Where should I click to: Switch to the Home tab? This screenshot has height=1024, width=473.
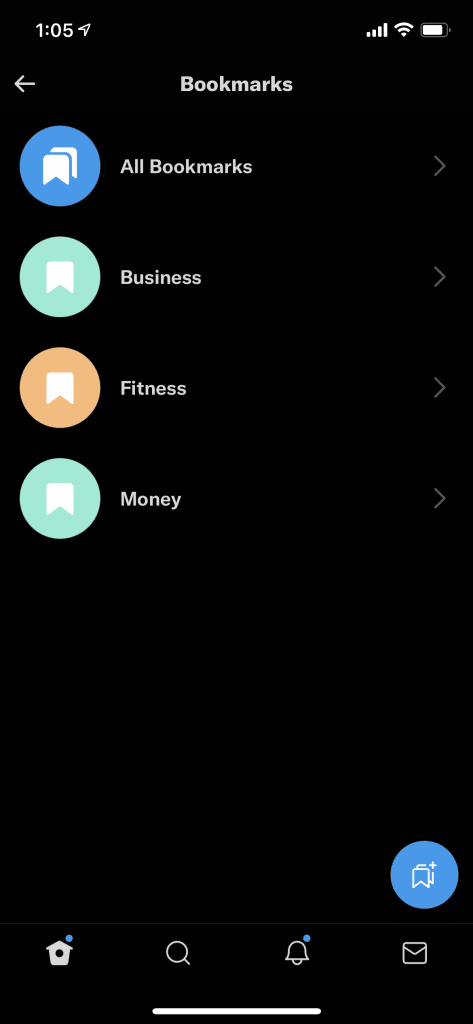[x=59, y=953]
